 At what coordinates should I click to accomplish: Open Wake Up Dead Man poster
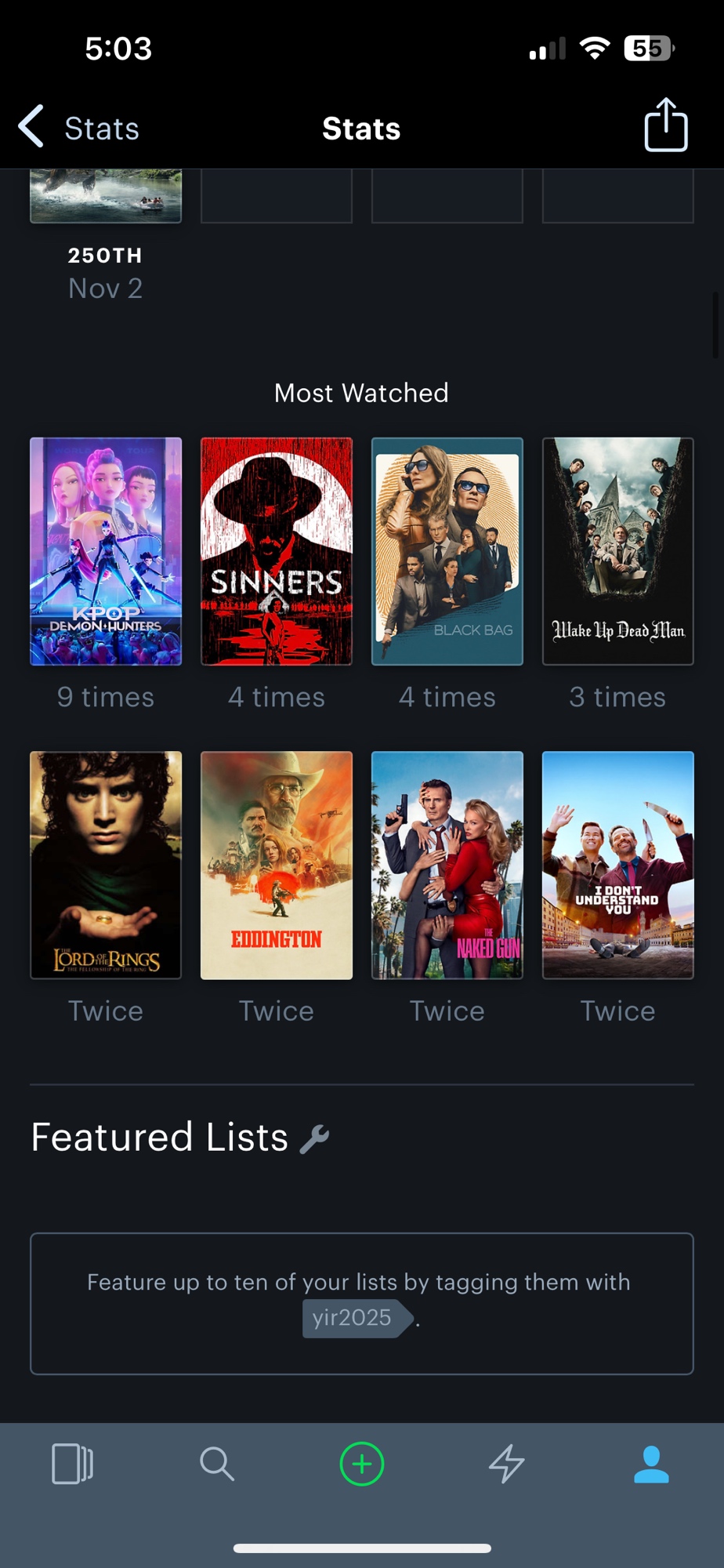point(617,550)
